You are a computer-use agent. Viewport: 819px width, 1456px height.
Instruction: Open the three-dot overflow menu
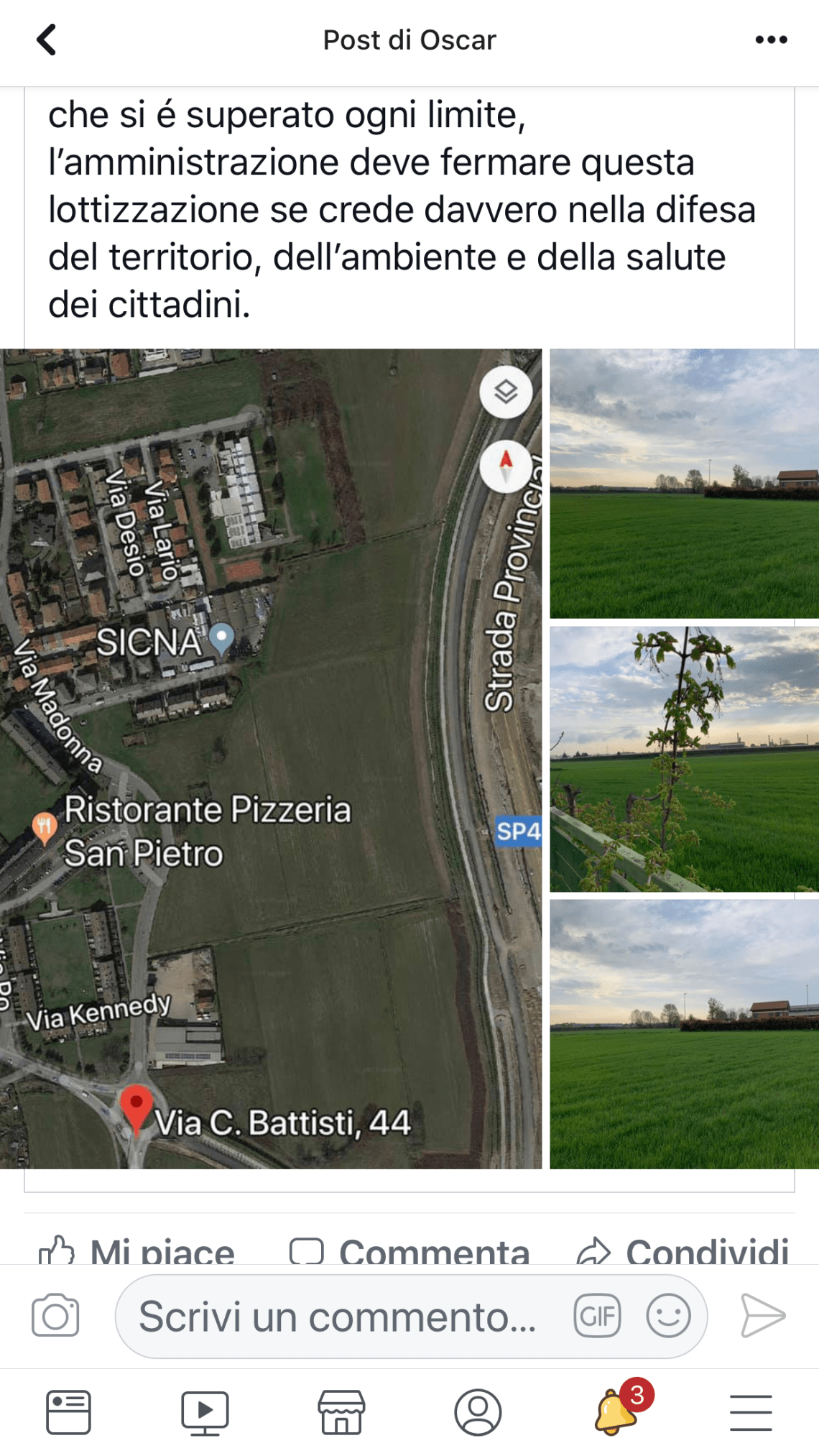pos(771,40)
